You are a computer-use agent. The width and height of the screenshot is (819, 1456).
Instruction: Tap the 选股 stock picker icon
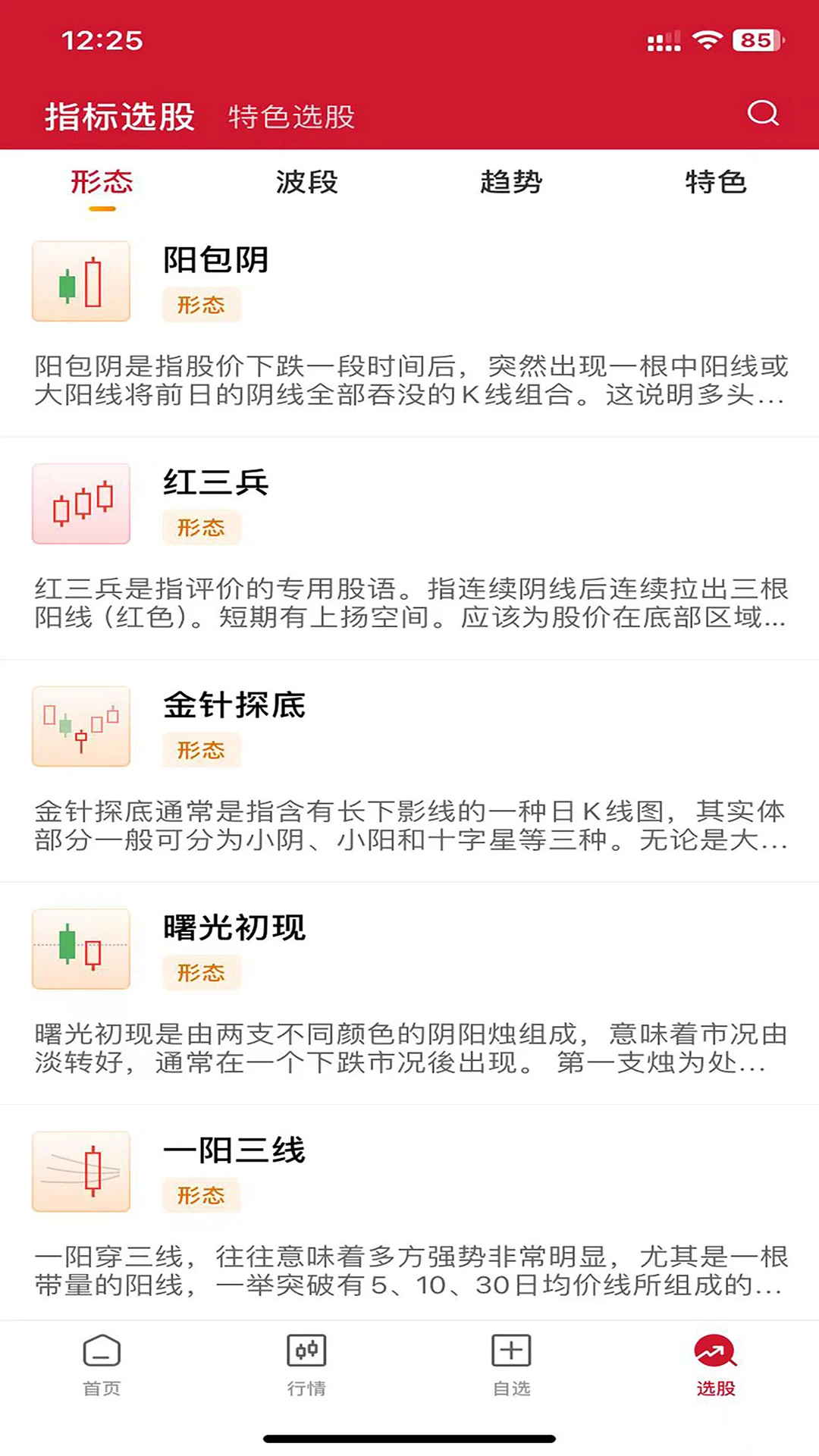click(716, 1361)
